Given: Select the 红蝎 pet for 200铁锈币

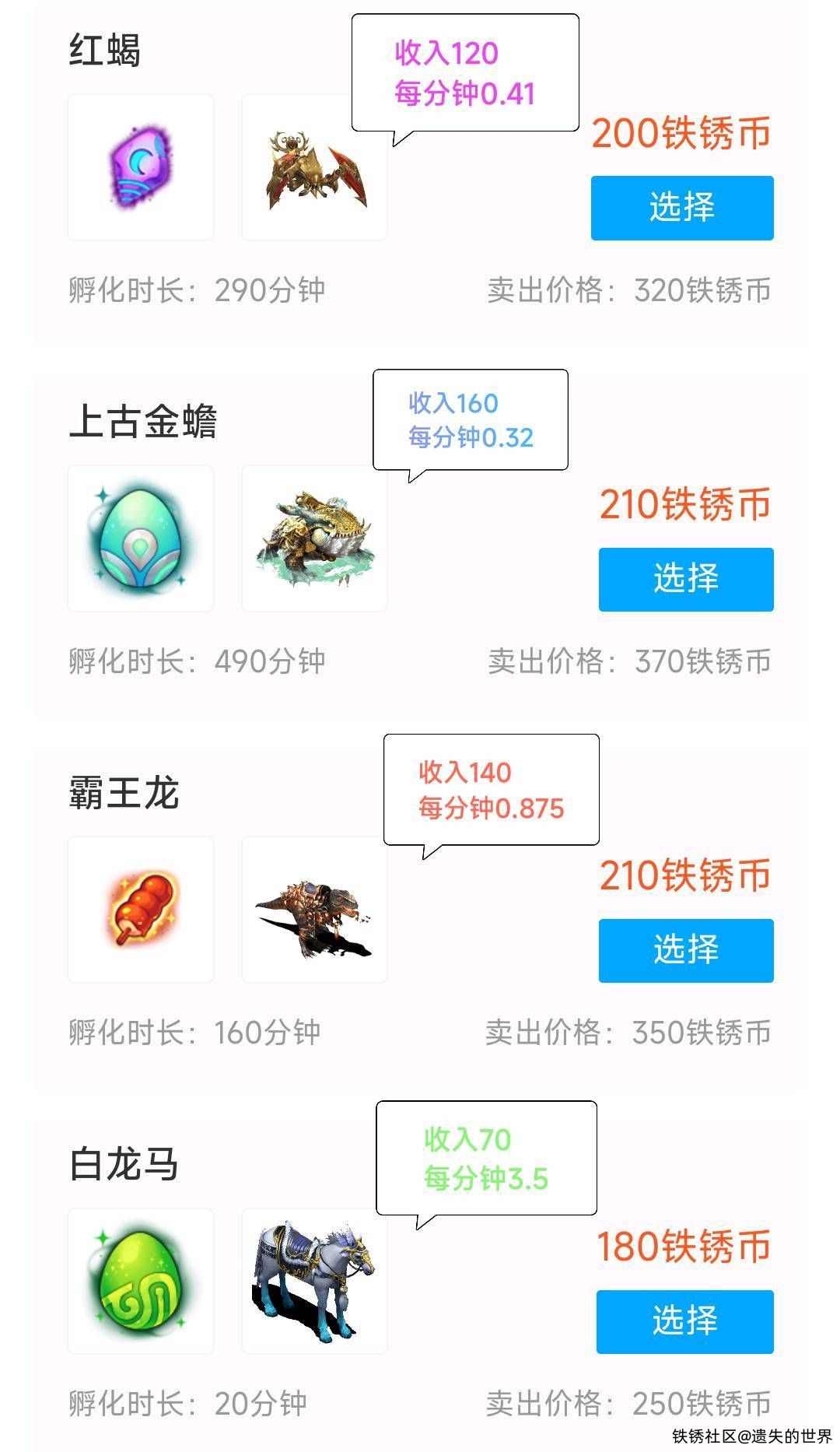Looking at the screenshot, I should click(682, 208).
